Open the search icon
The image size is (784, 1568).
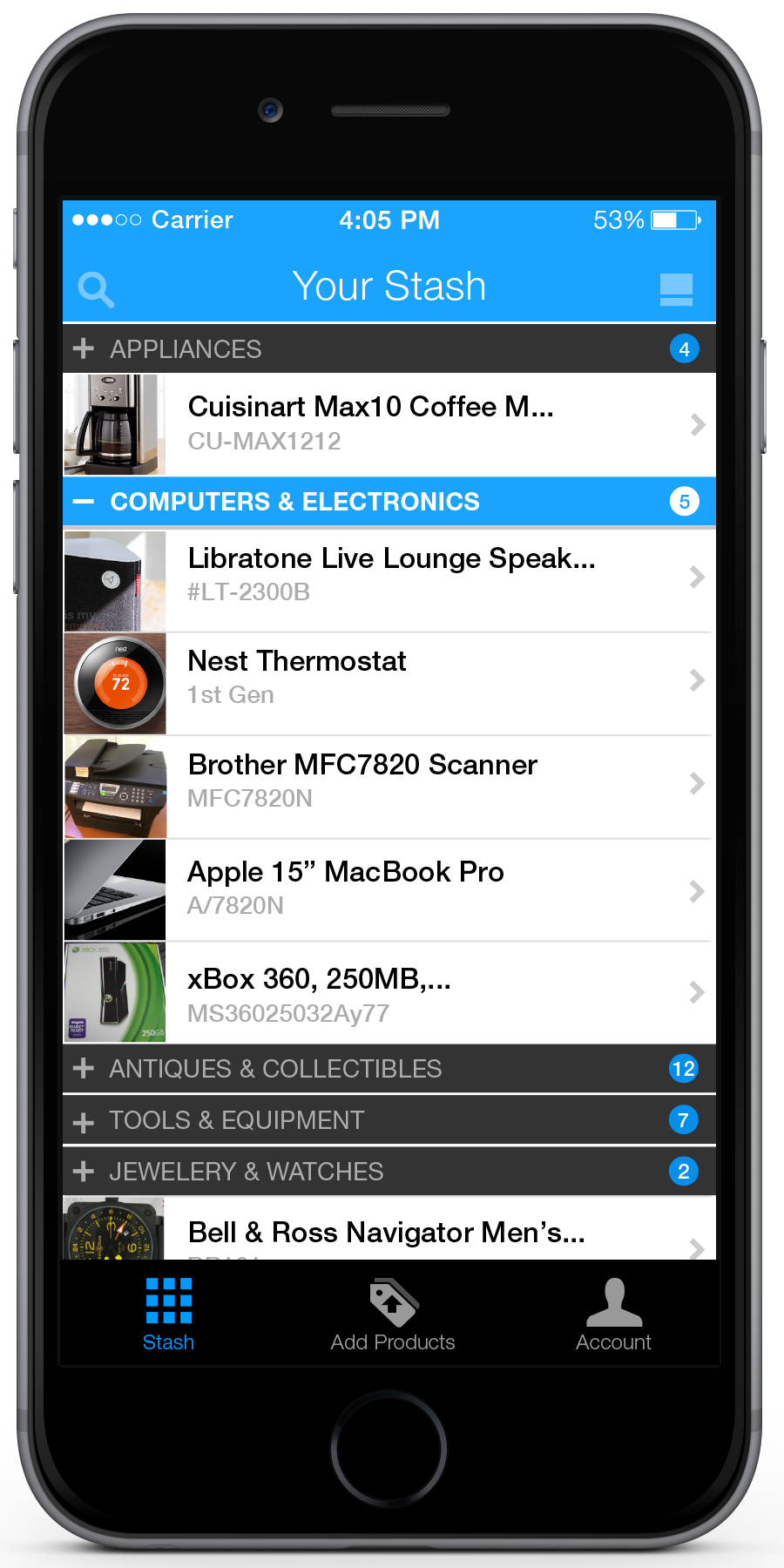tap(96, 289)
